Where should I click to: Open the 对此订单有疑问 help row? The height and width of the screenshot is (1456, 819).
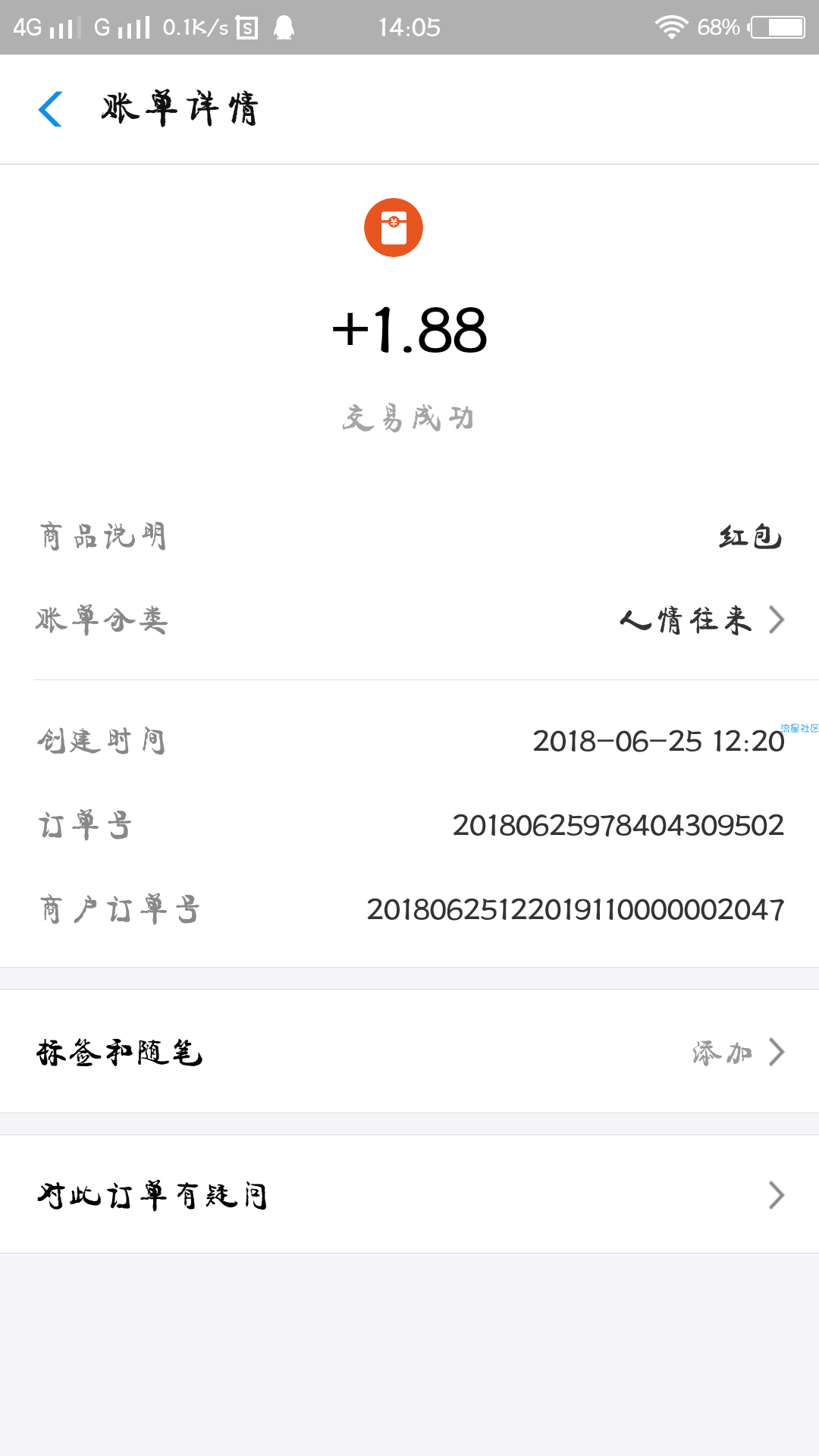409,1195
